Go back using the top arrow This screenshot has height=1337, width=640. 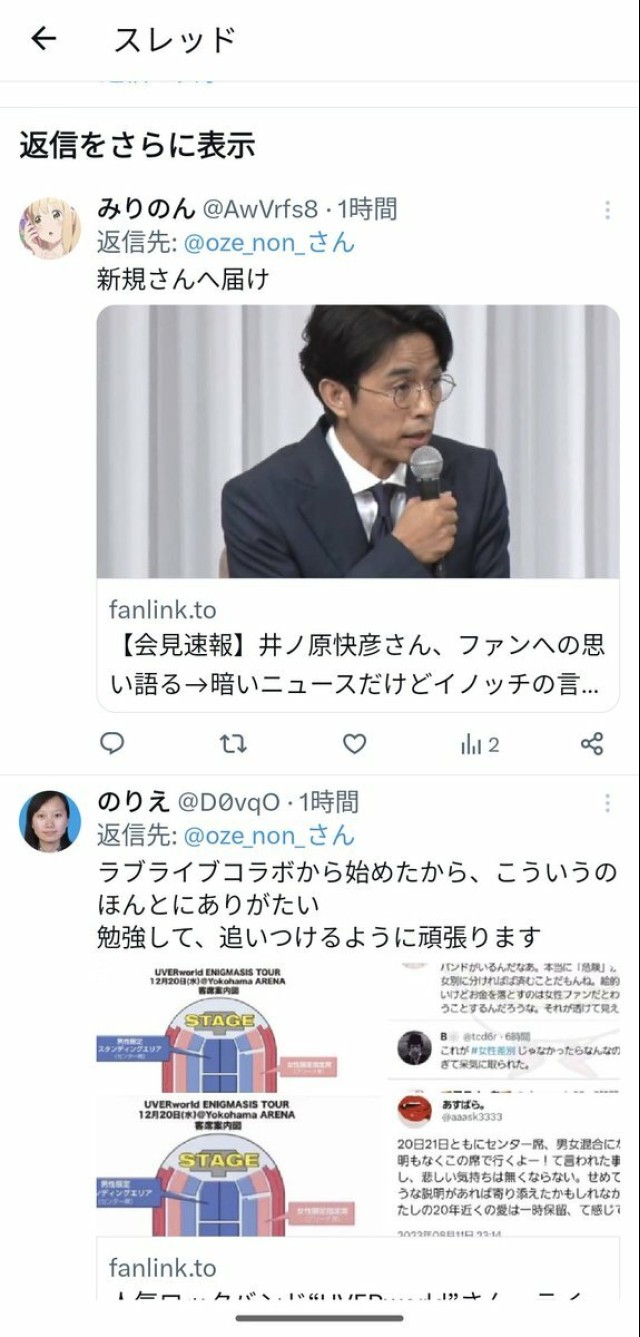(x=43, y=39)
